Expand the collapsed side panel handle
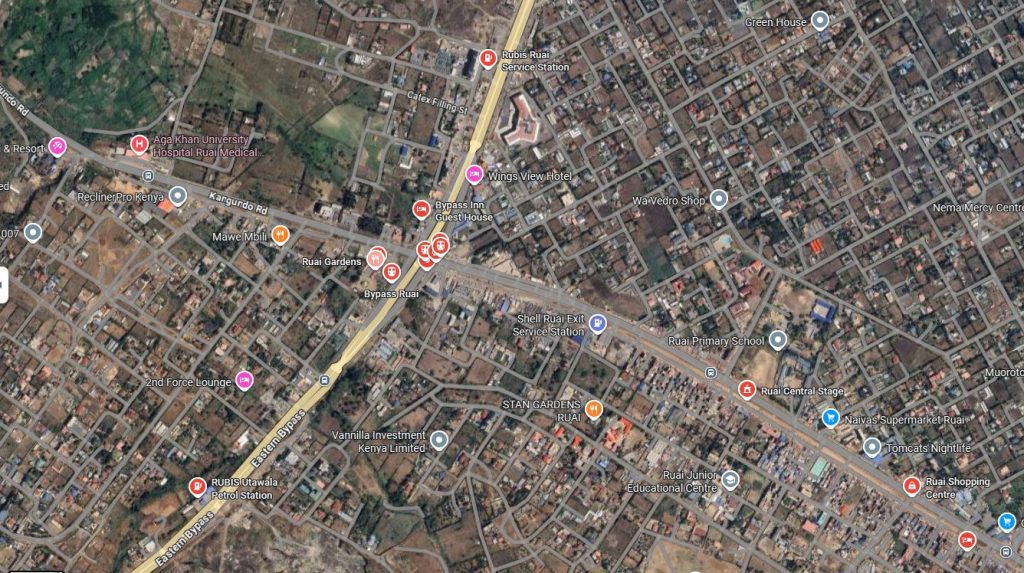Viewport: 1024px width, 573px height. [x=3, y=286]
